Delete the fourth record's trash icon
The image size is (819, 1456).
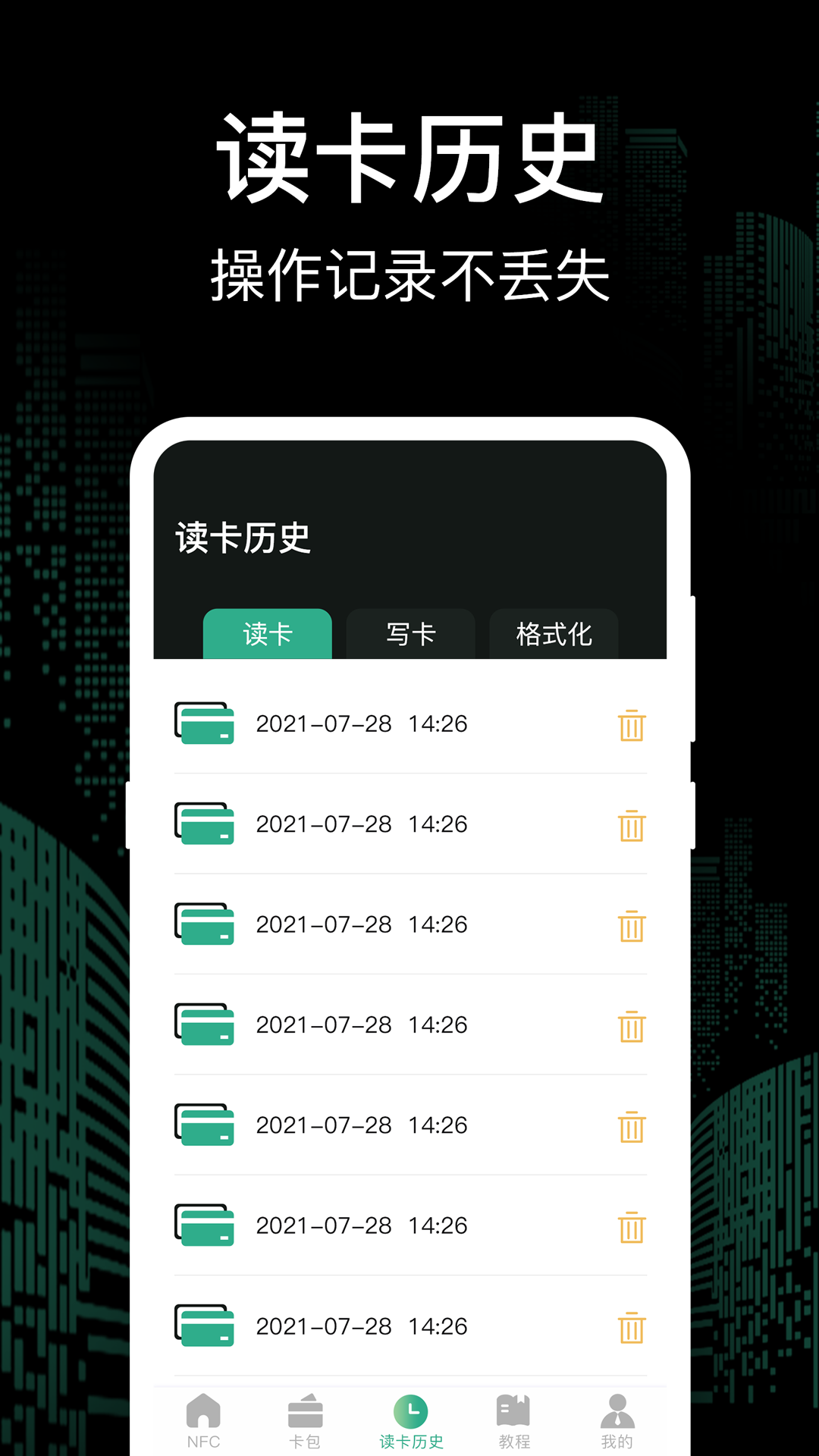[630, 1026]
